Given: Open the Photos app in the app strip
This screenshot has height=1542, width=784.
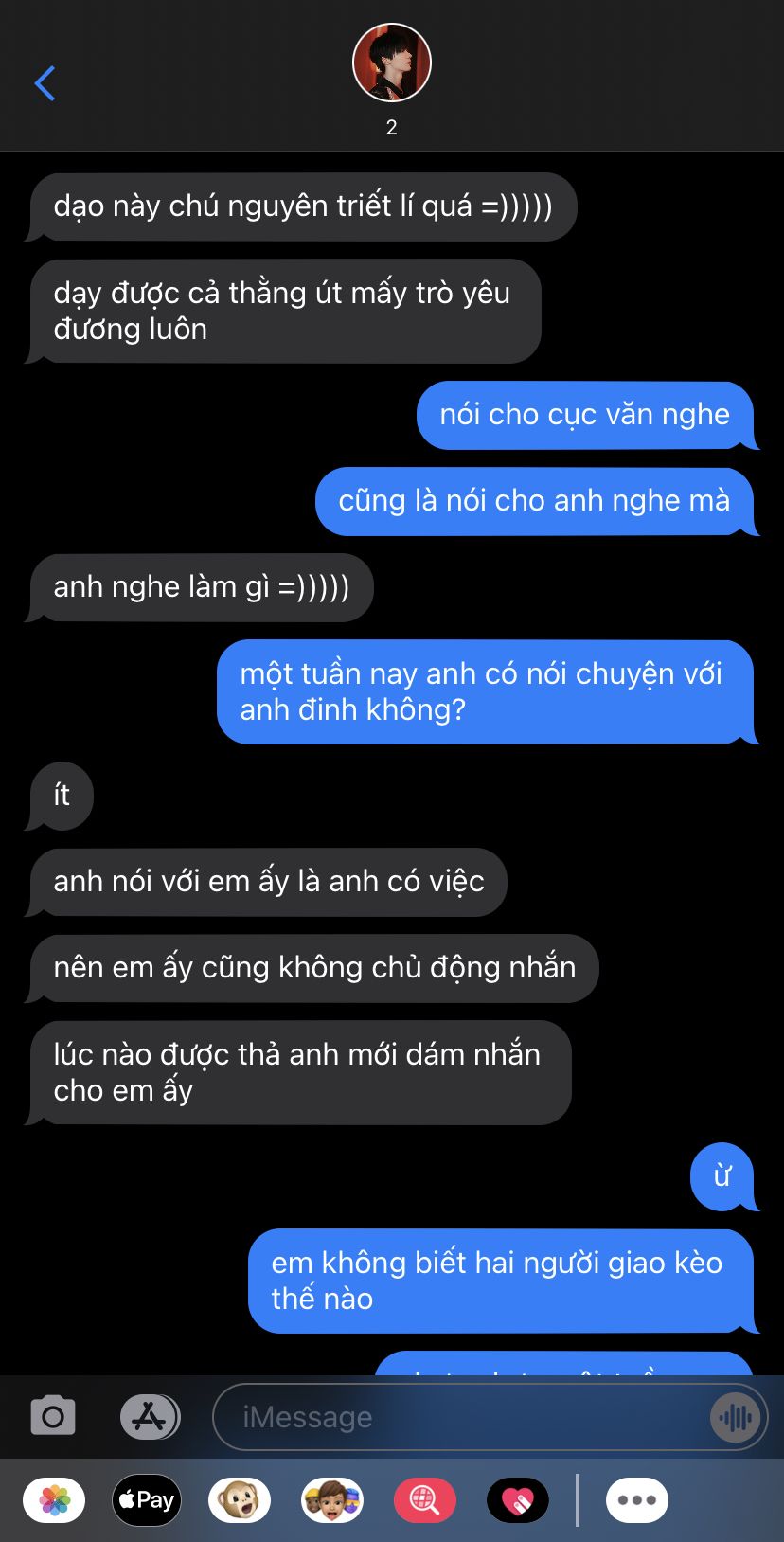Looking at the screenshot, I should pyautogui.click(x=54, y=1500).
